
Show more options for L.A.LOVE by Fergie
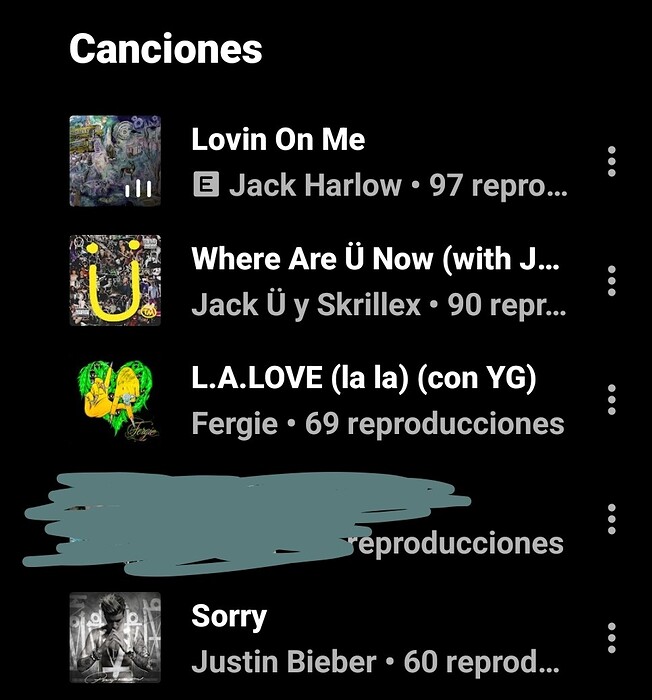pos(611,400)
